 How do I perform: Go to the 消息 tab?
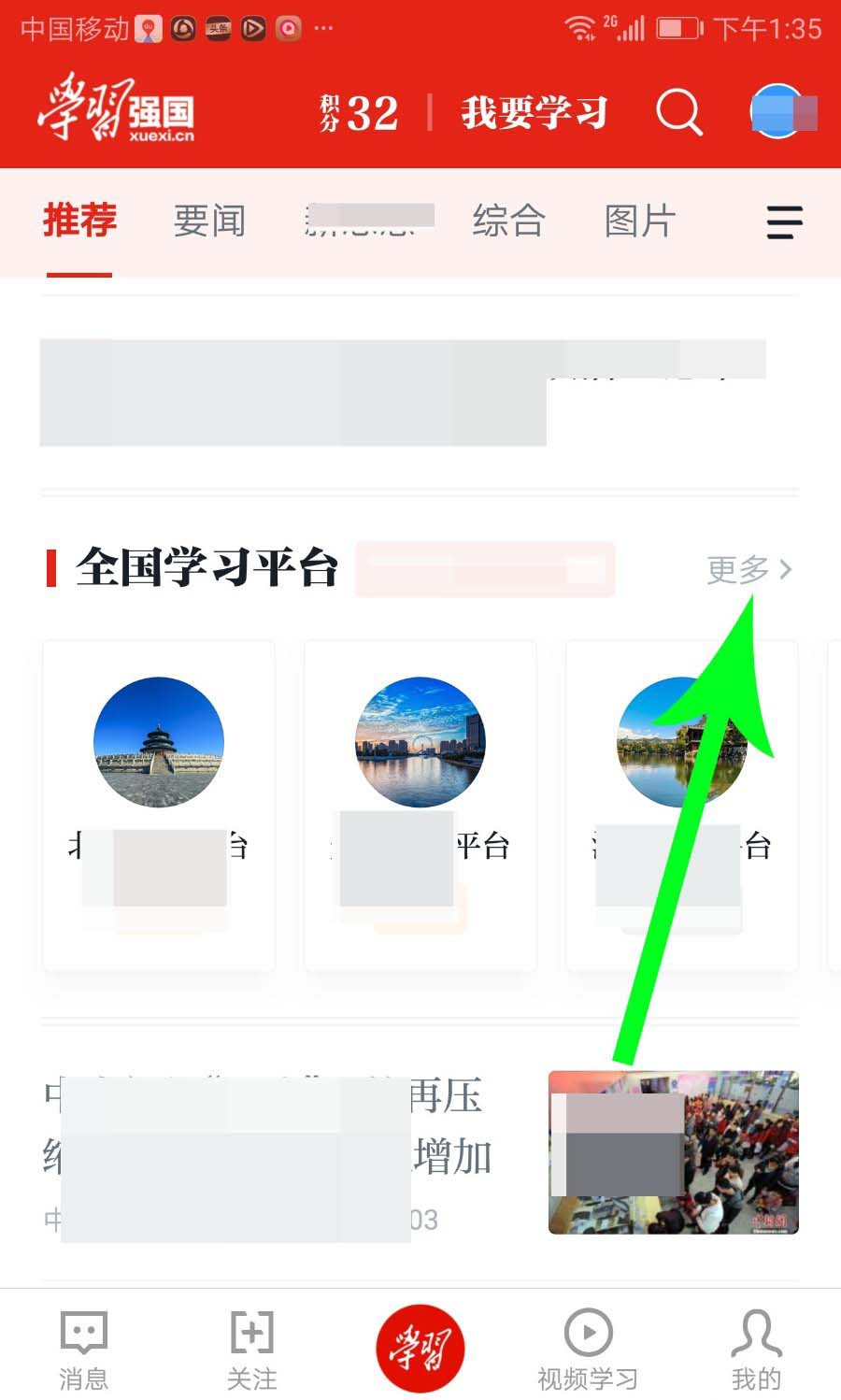[83, 1349]
